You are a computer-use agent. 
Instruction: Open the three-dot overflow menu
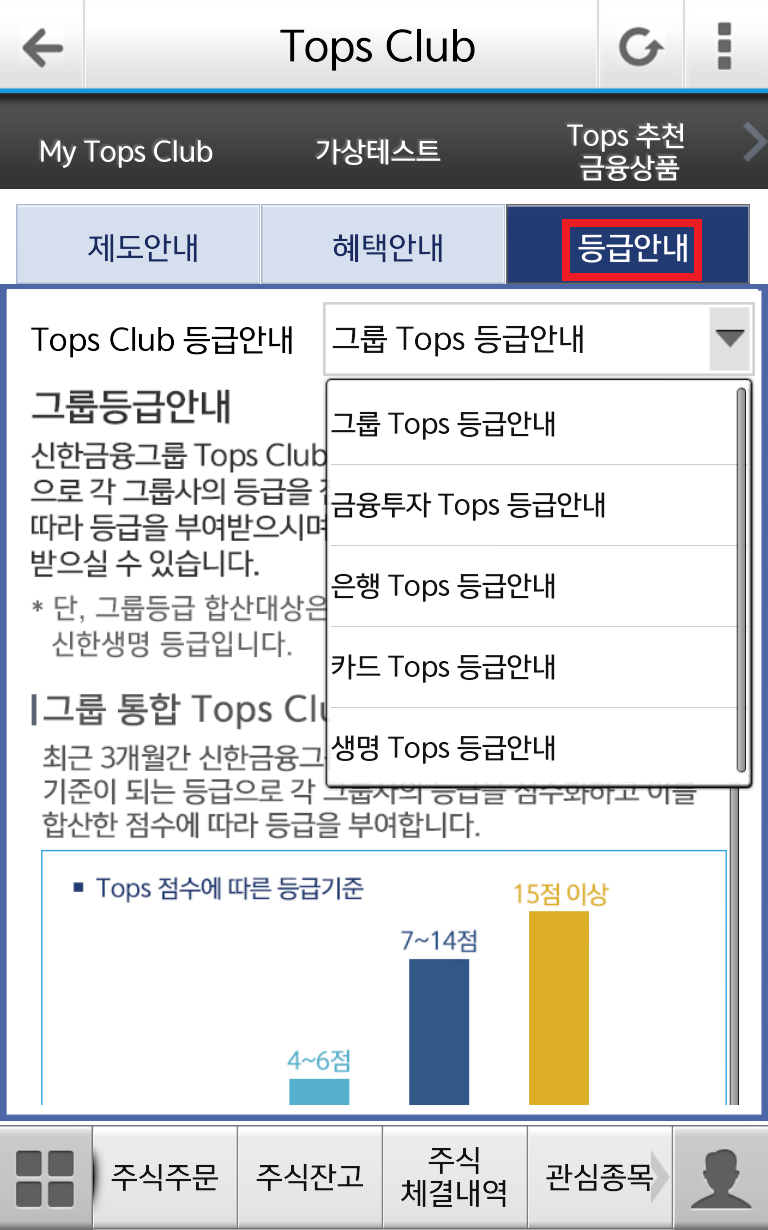(x=725, y=46)
